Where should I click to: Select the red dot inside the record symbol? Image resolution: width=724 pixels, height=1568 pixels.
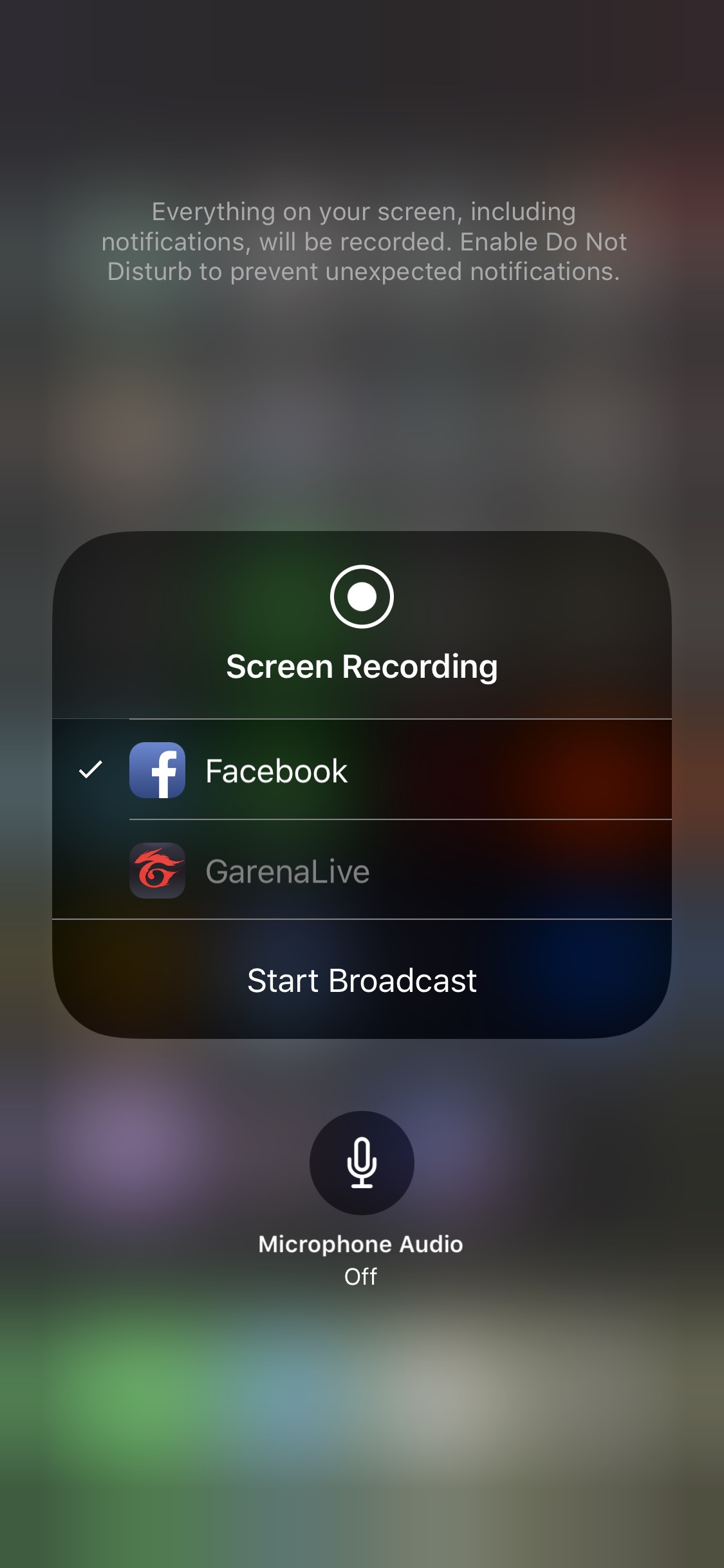pyautogui.click(x=362, y=597)
